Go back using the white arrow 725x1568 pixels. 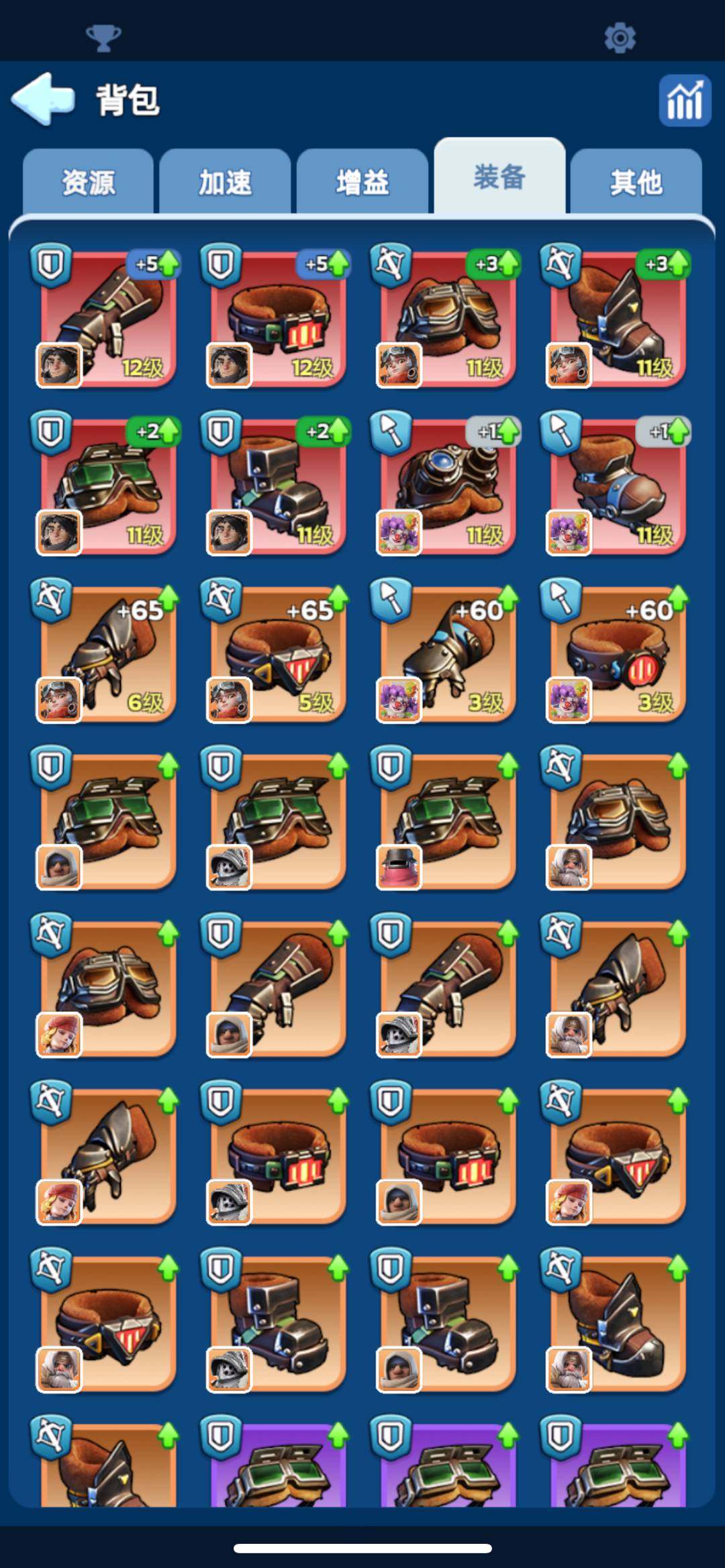tap(43, 99)
